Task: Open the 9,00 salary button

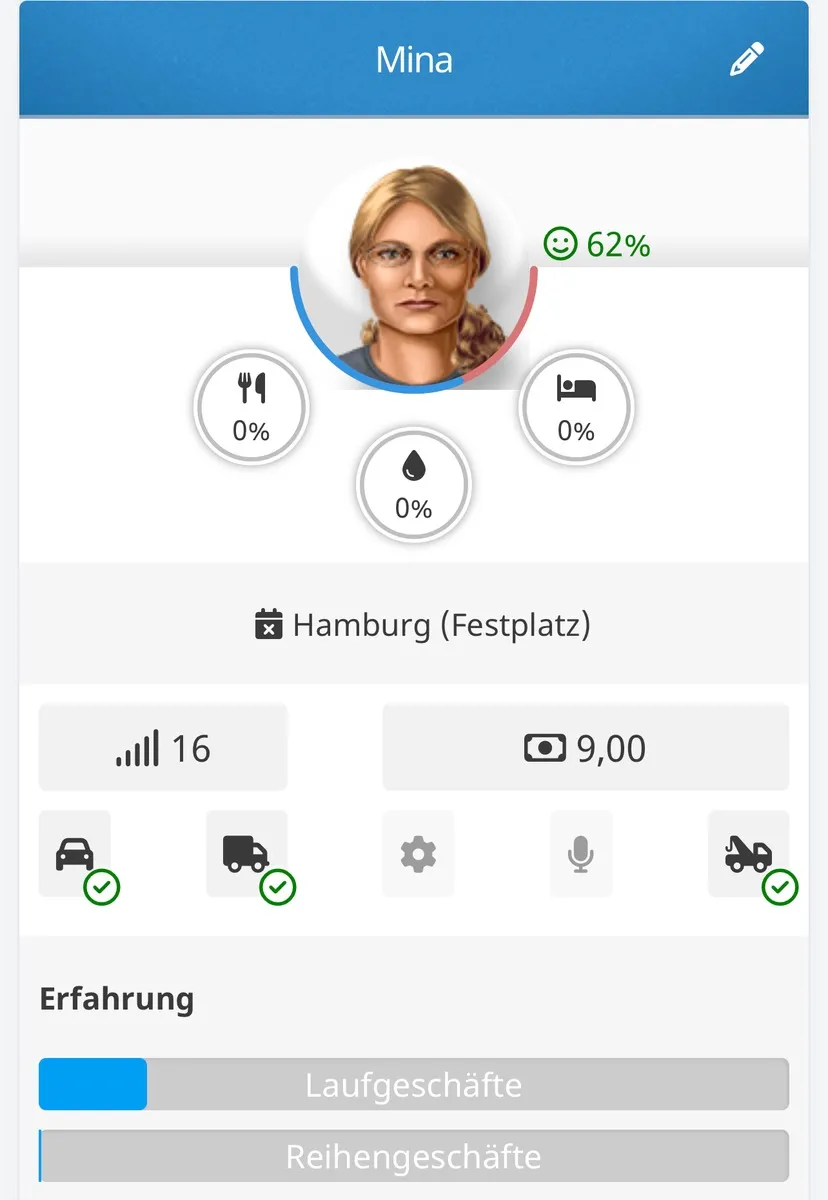Action: [x=585, y=748]
